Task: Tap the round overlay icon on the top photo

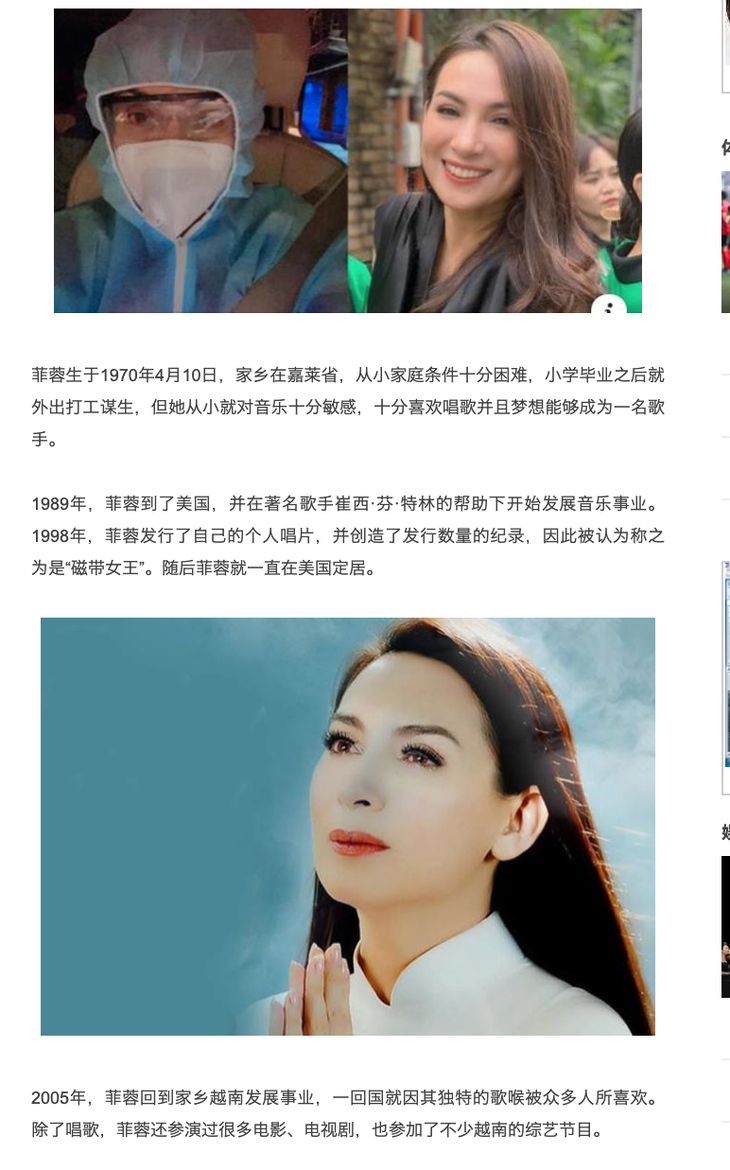Action: click(608, 307)
